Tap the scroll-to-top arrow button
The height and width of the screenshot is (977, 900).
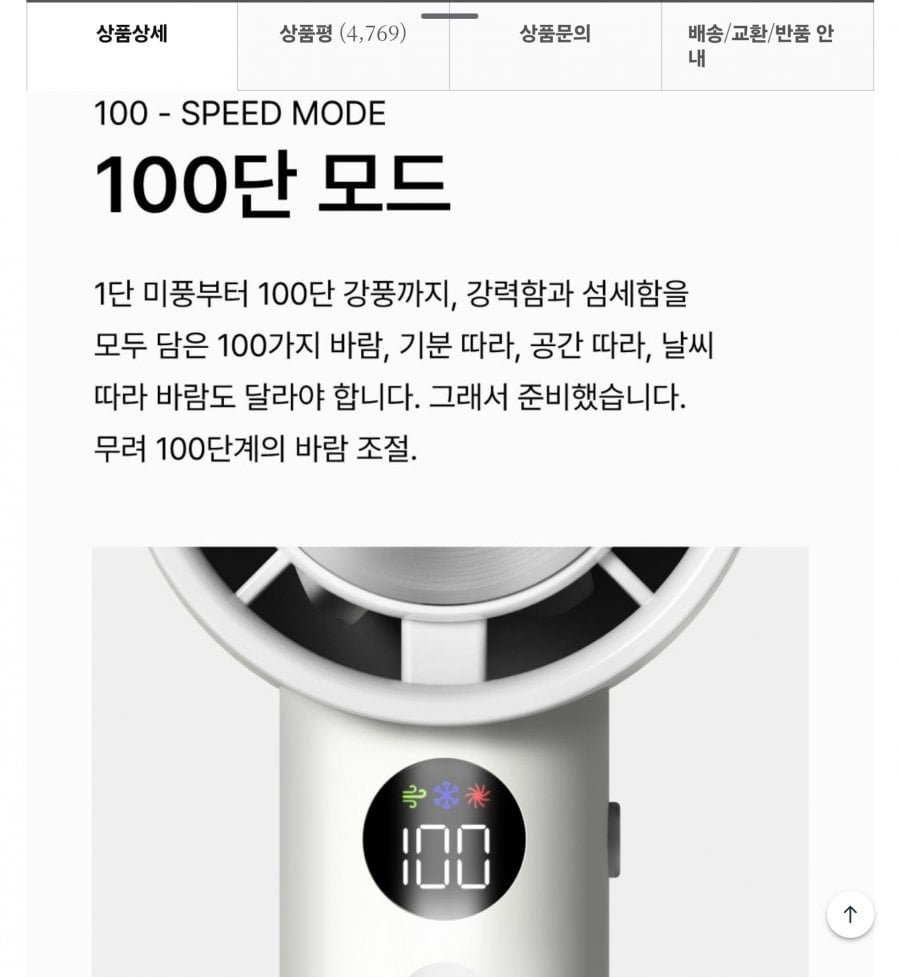pos(850,914)
